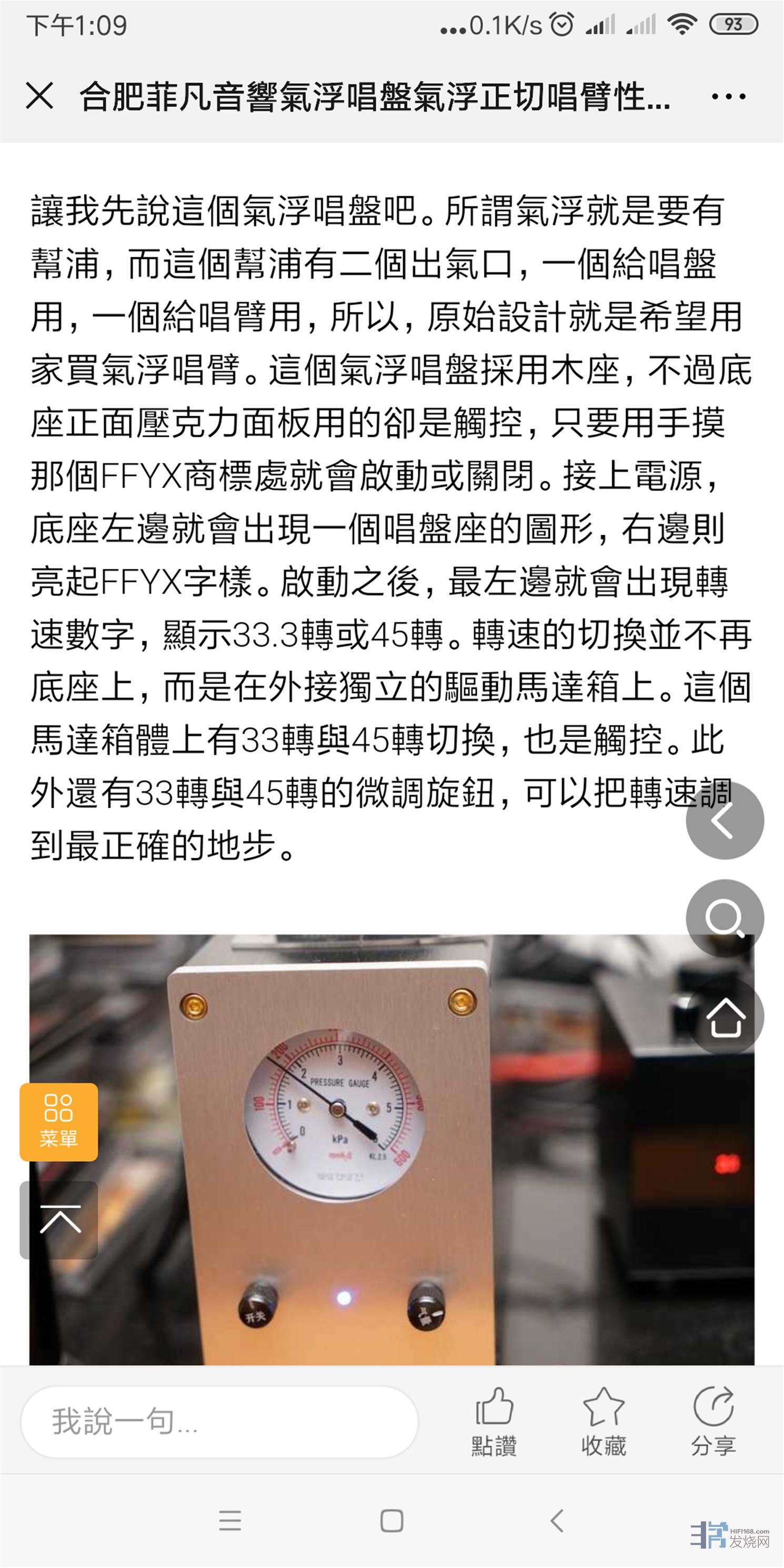The image size is (784, 1568).
Task: Share the article via 分享
Action: coord(713,1421)
